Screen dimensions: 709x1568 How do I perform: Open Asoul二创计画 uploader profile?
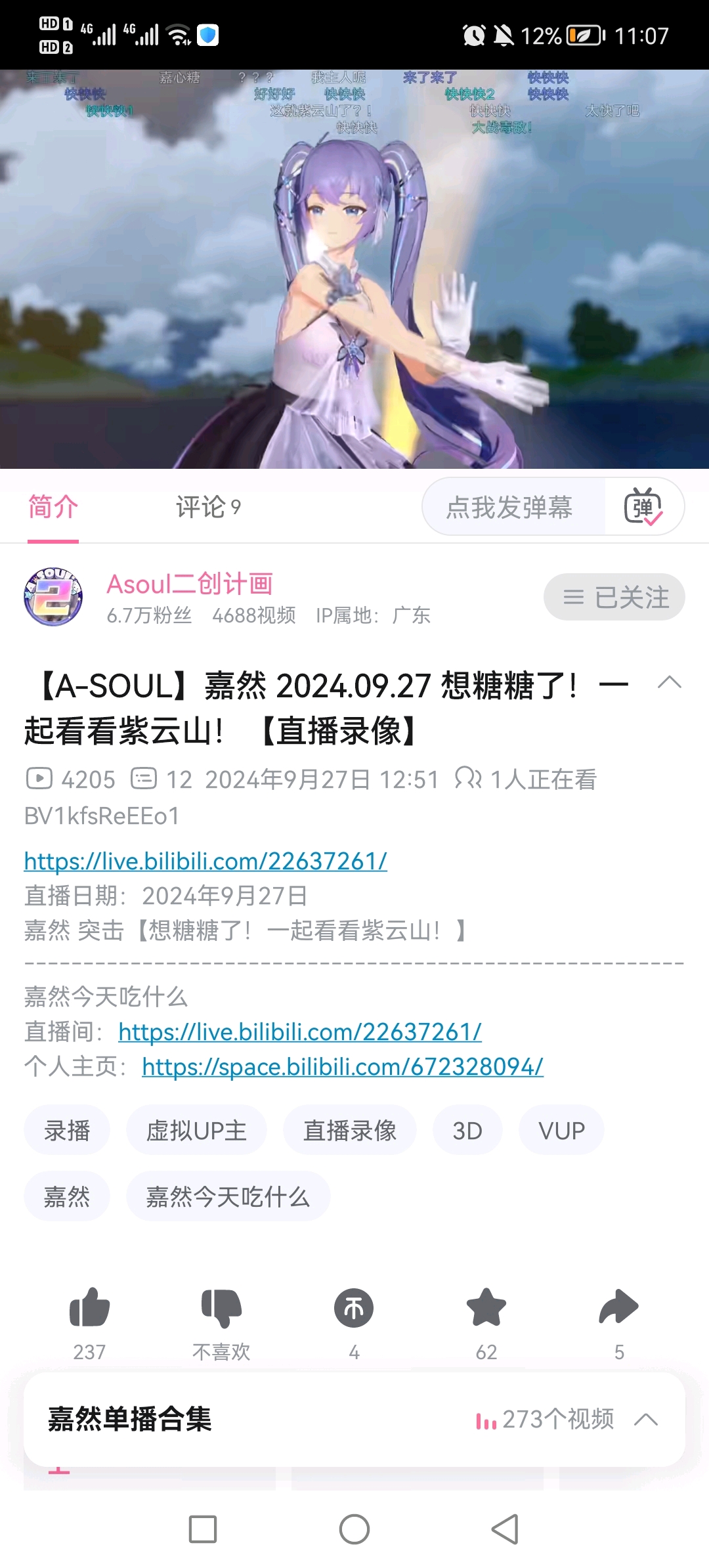click(x=189, y=584)
